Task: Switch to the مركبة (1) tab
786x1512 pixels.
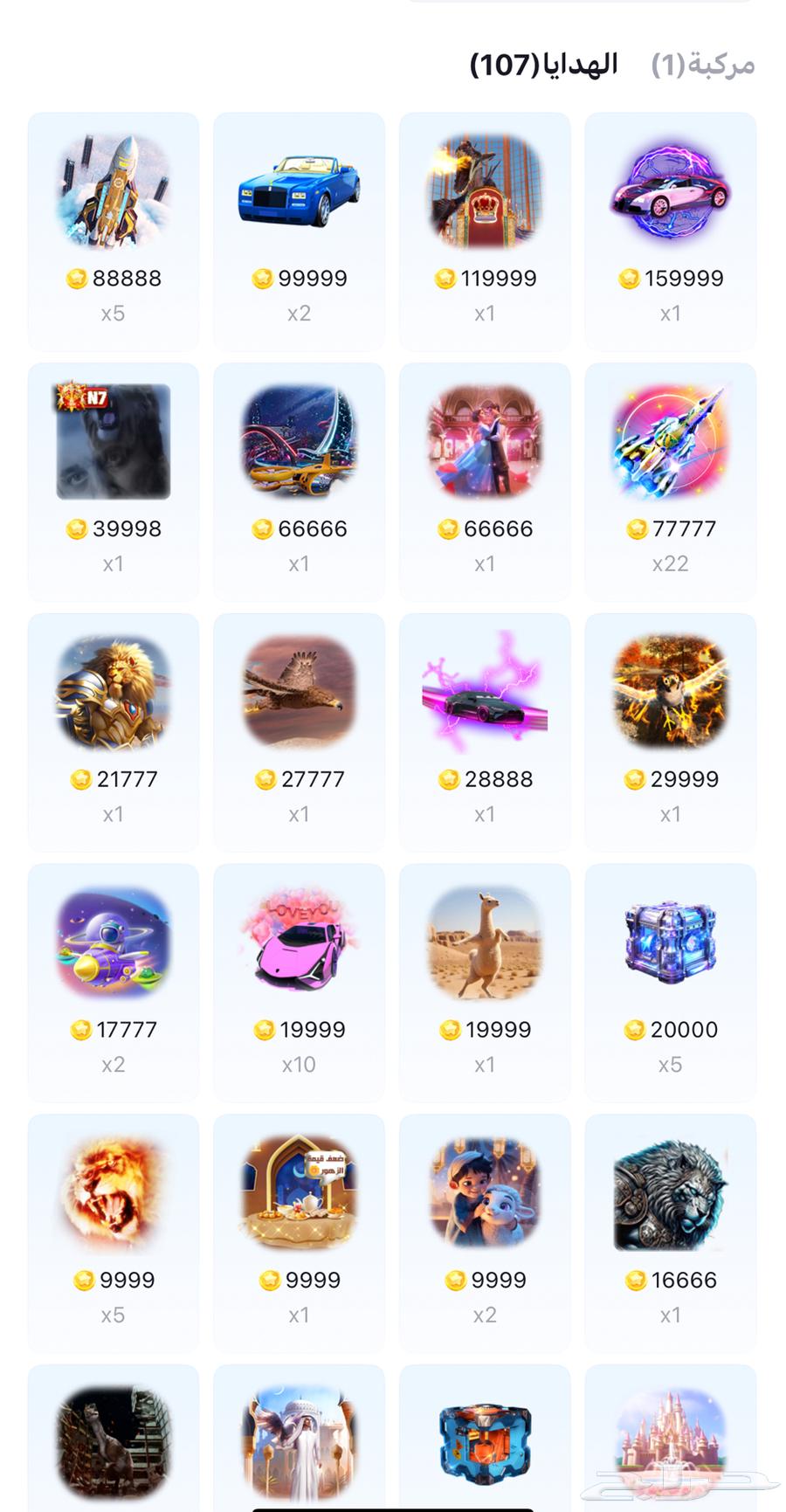Action: coord(703,65)
